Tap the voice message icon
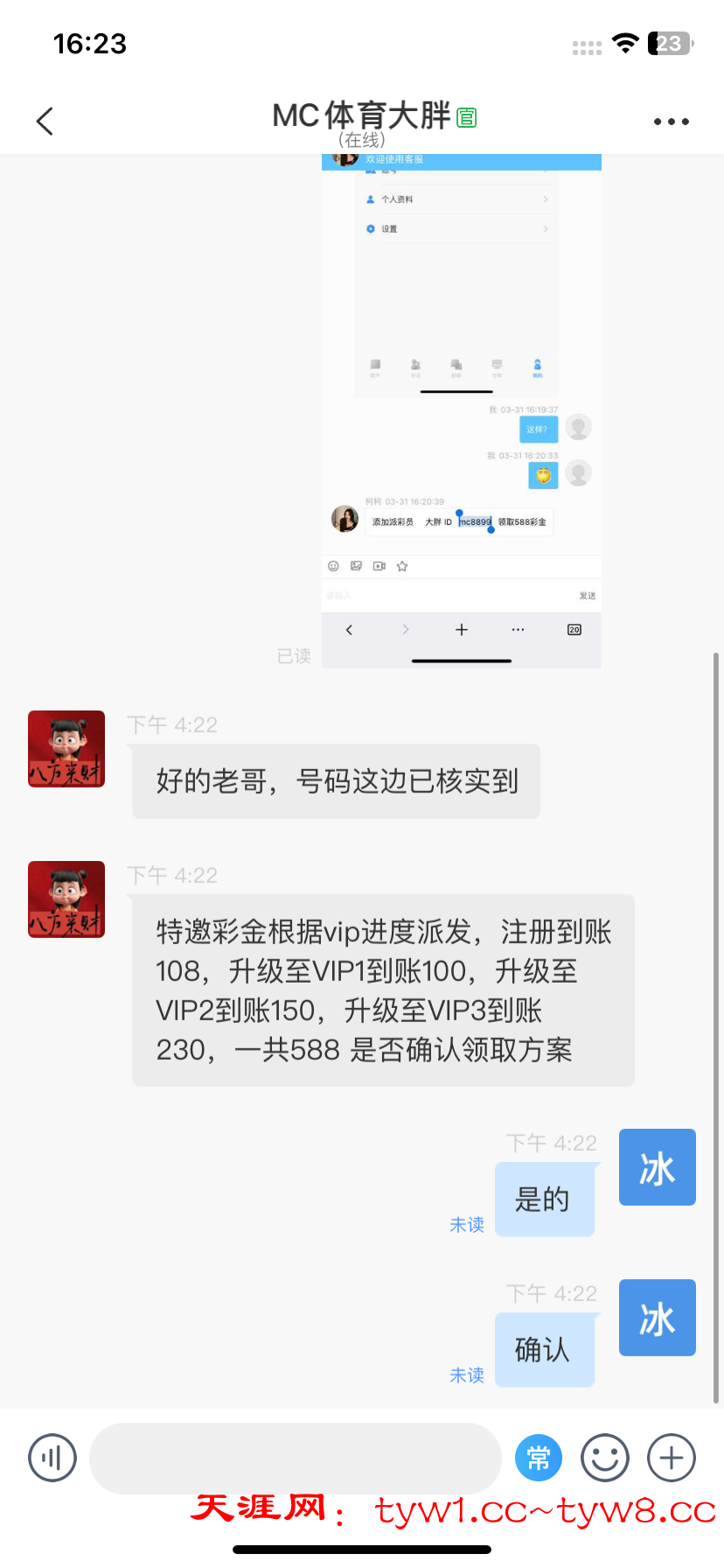This screenshot has height=1568, width=724. [52, 1458]
